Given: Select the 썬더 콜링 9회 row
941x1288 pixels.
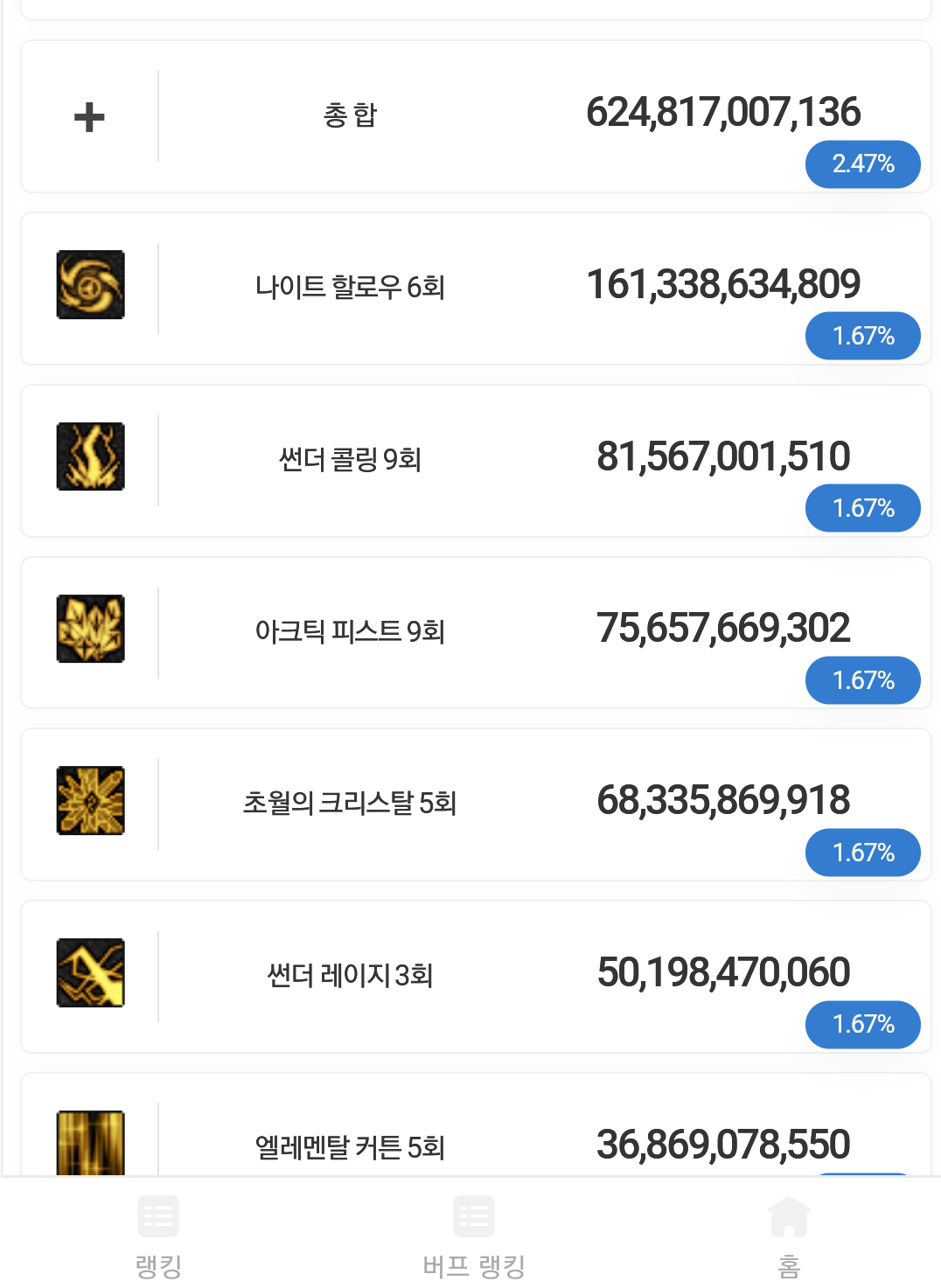Looking at the screenshot, I should [350, 459].
